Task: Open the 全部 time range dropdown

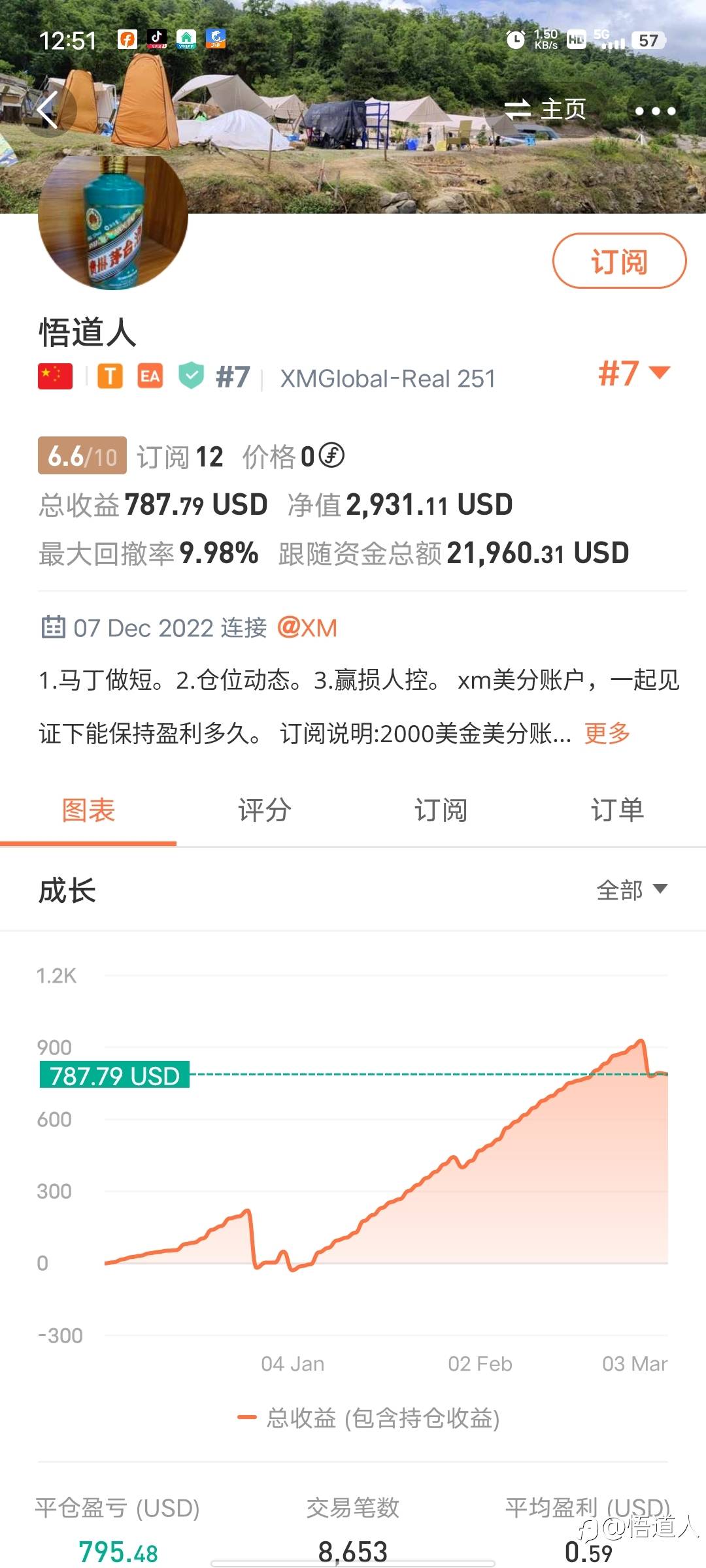Action: tap(631, 890)
